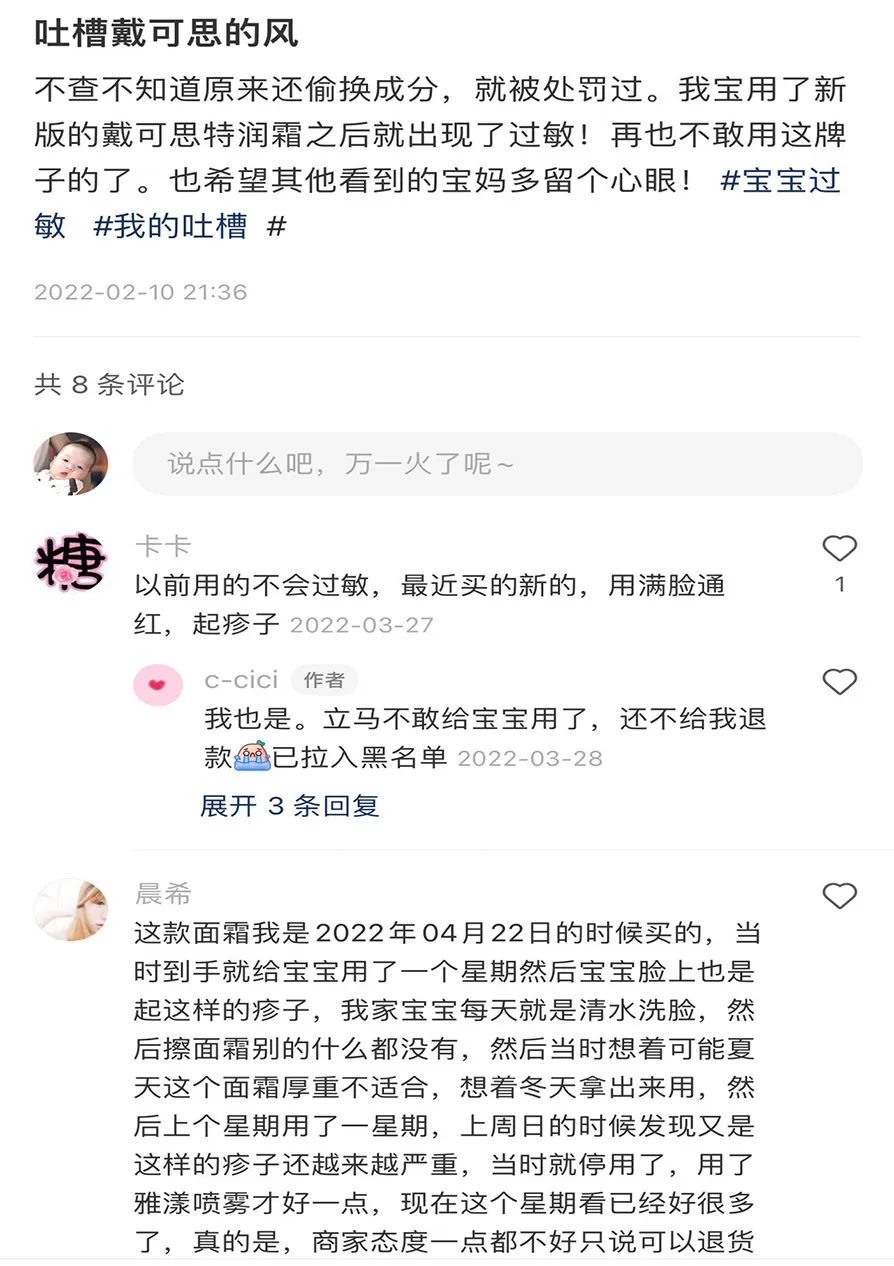The height and width of the screenshot is (1266, 894).
Task: Like 卡卡's comment
Action: click(x=839, y=549)
